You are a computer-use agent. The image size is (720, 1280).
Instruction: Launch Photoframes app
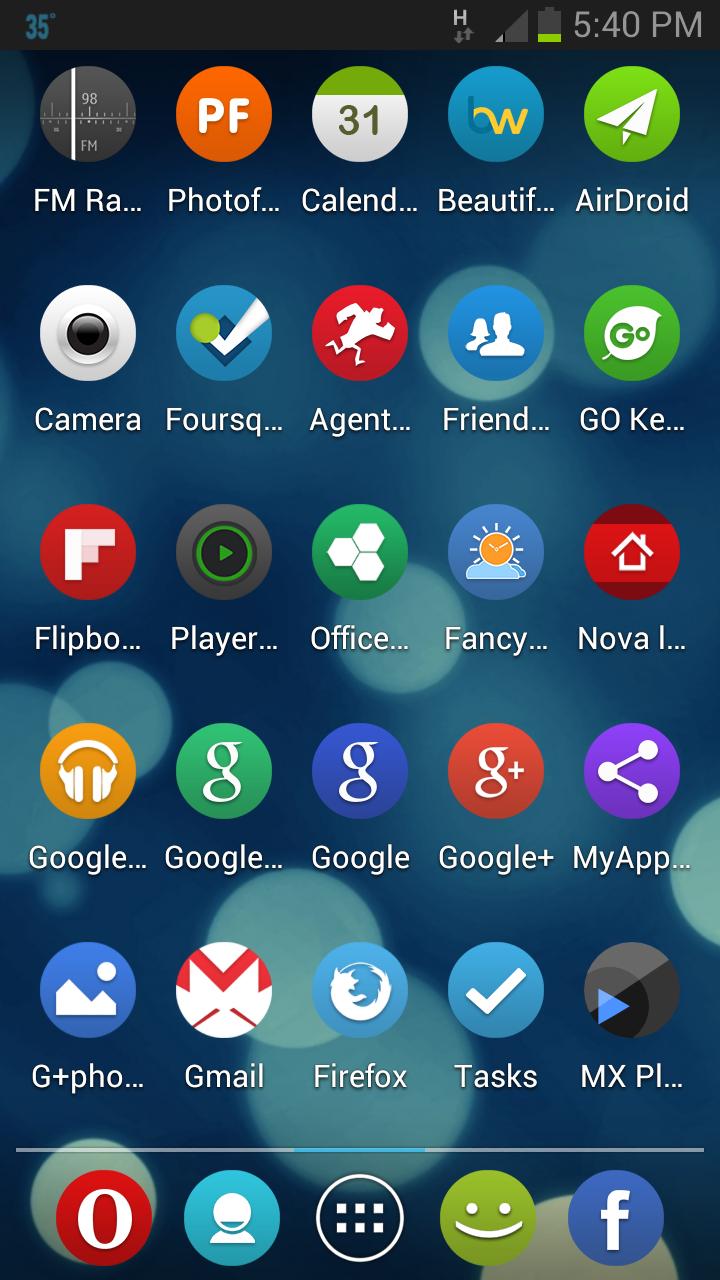pos(223,113)
